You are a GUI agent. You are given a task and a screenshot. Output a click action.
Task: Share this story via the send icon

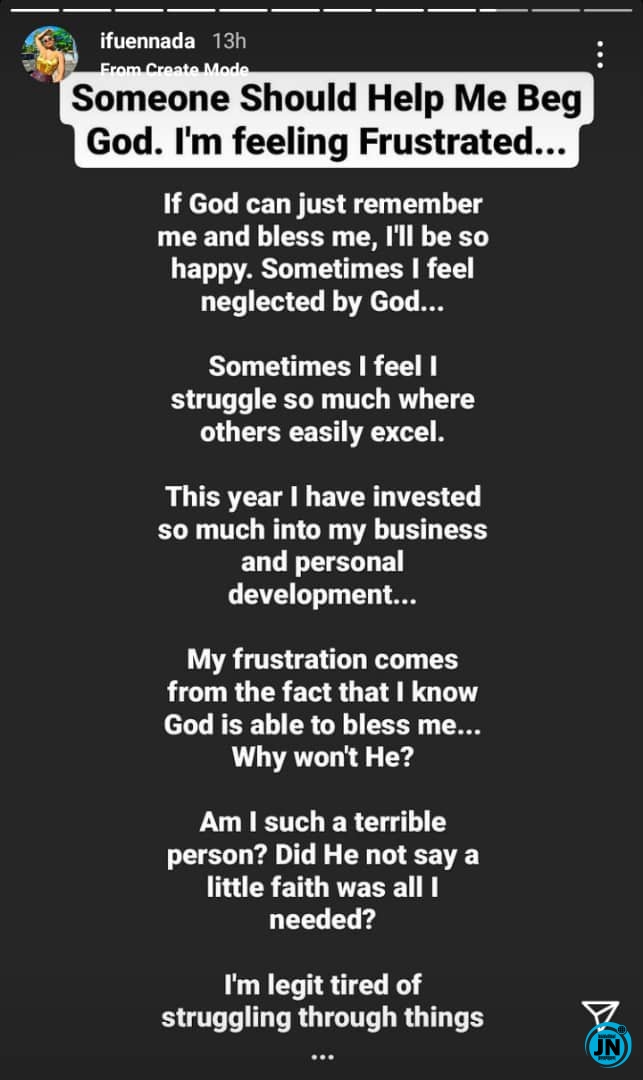click(600, 1015)
